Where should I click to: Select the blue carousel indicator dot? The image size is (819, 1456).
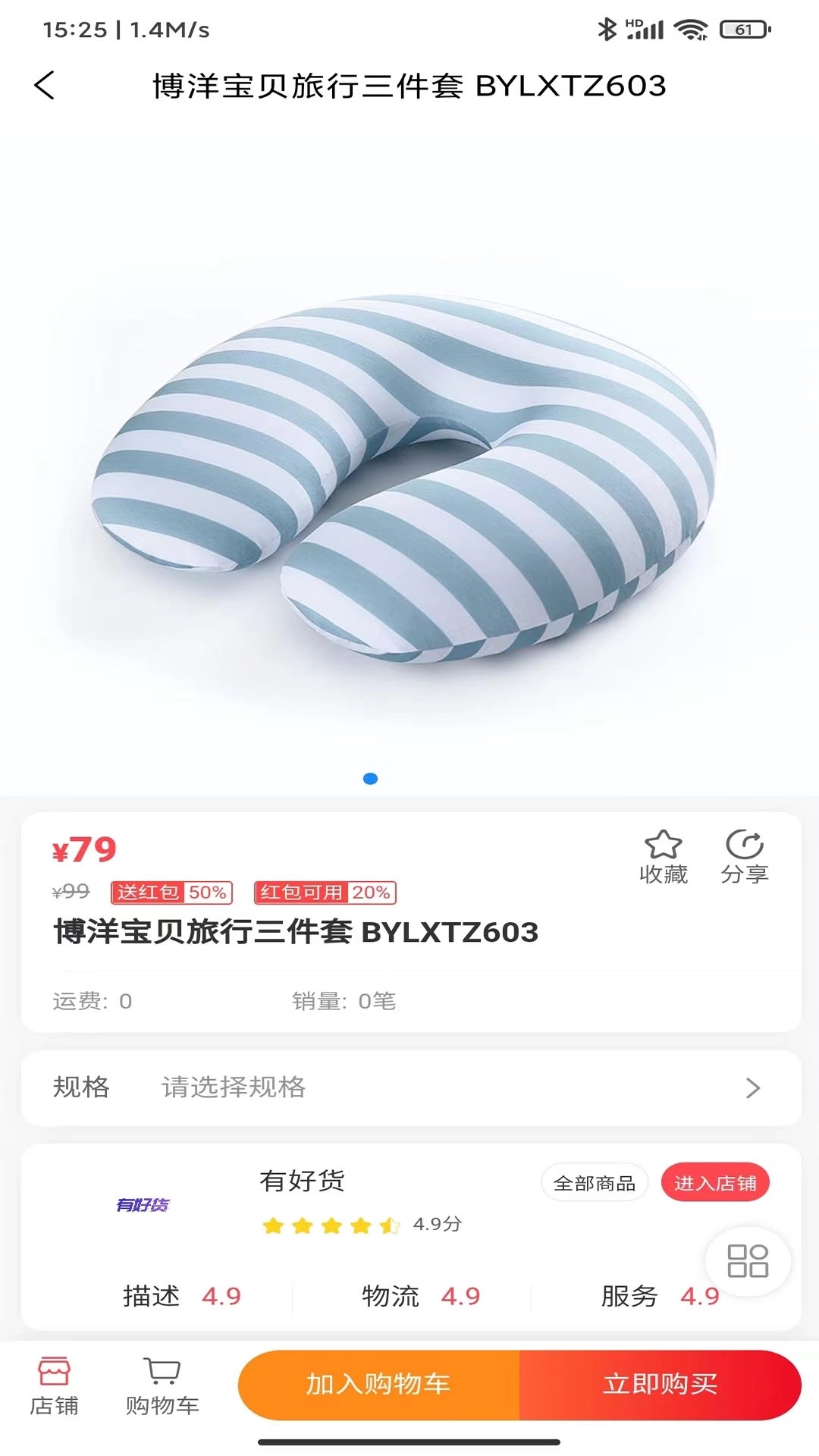tap(371, 778)
